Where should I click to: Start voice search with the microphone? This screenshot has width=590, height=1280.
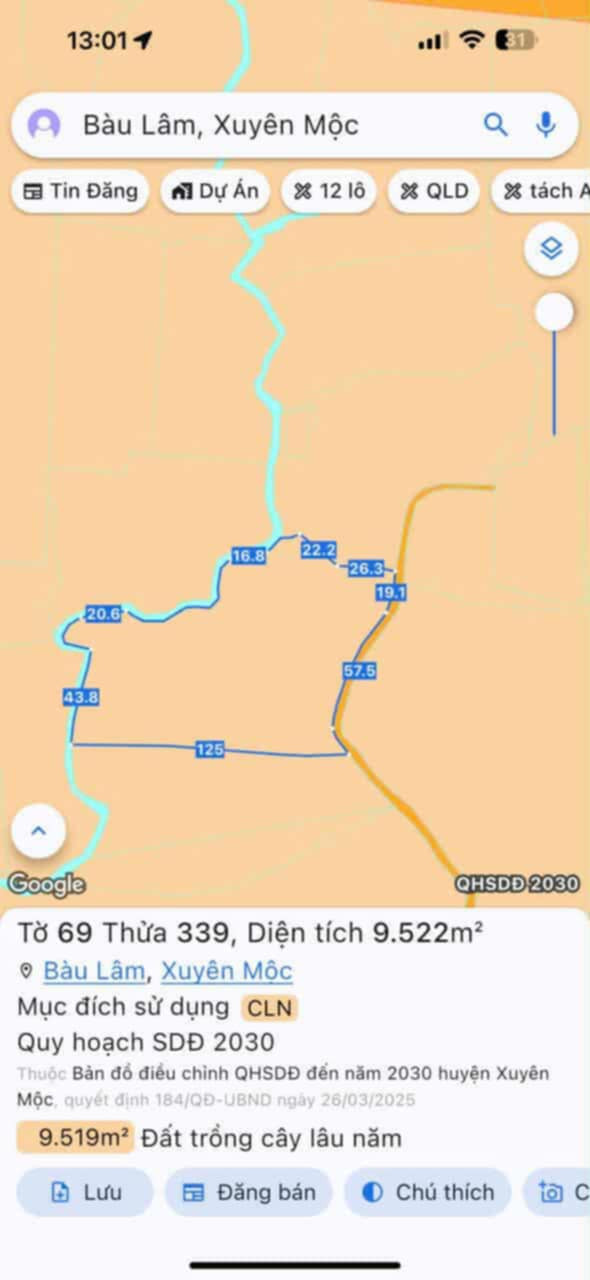(x=545, y=124)
